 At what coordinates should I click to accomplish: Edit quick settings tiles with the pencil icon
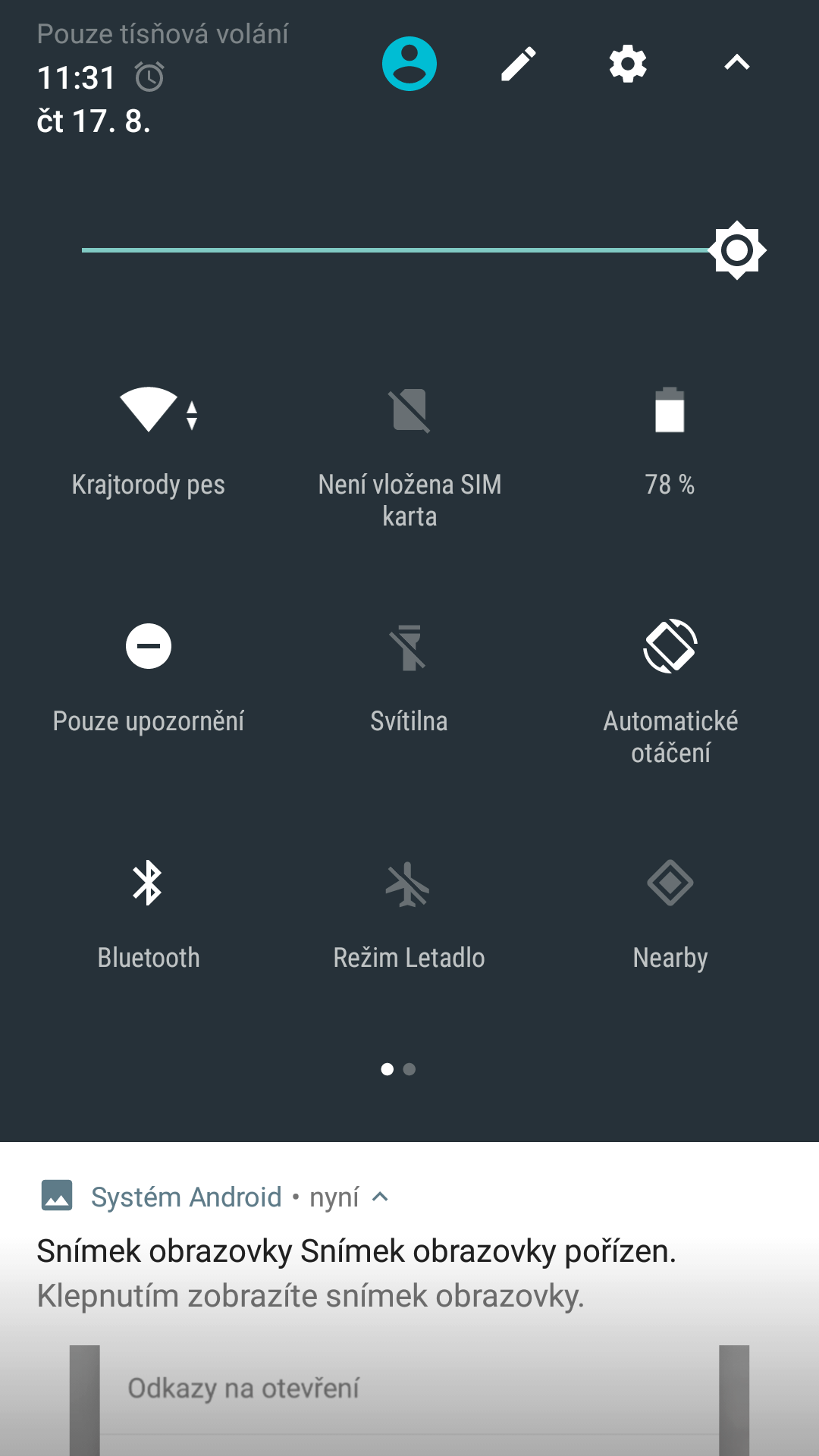pos(519,64)
